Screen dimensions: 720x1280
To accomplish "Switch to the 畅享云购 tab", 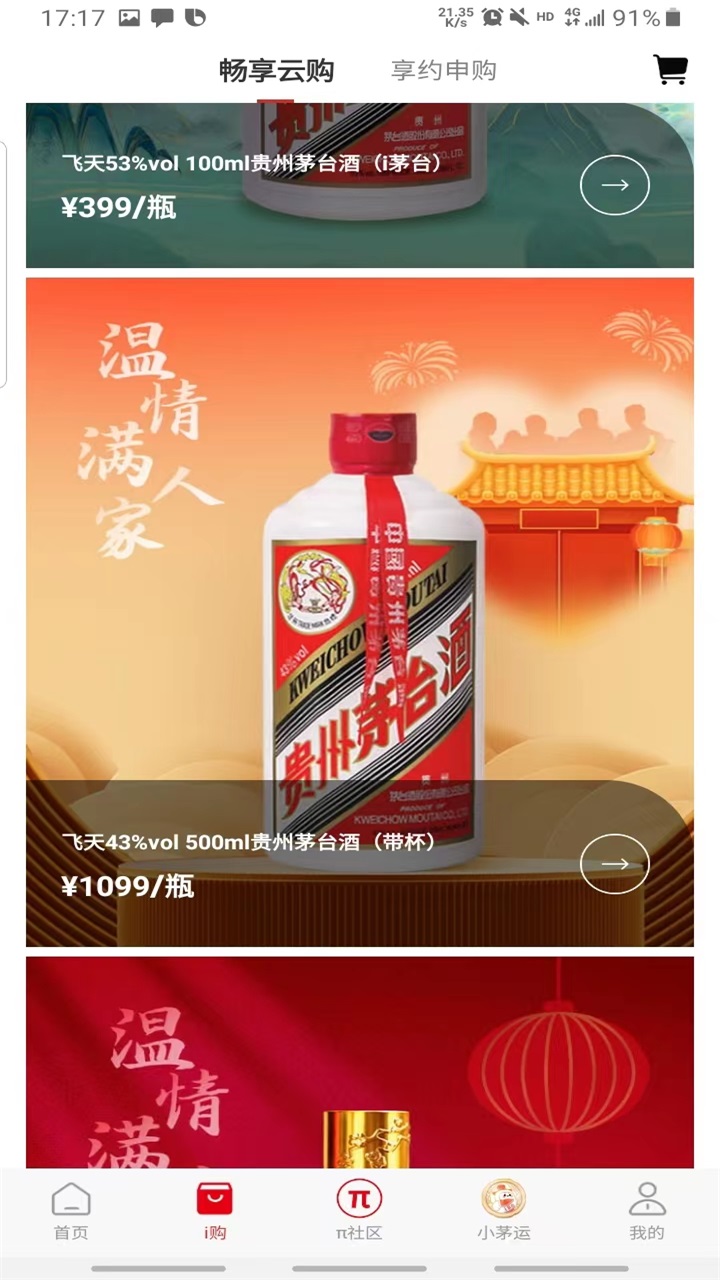I will point(276,71).
